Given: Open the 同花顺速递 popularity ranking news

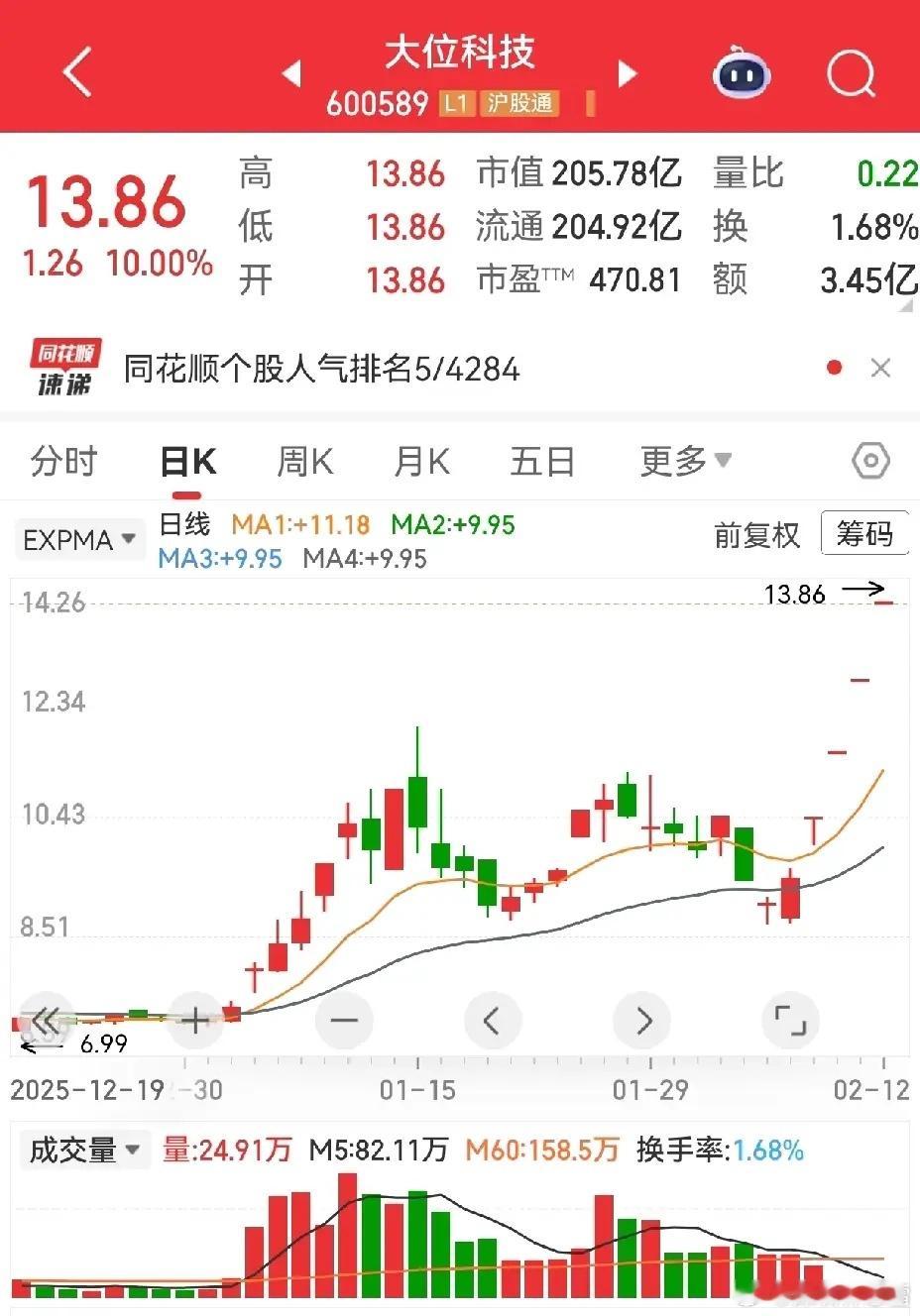Looking at the screenshot, I should (x=321, y=370).
